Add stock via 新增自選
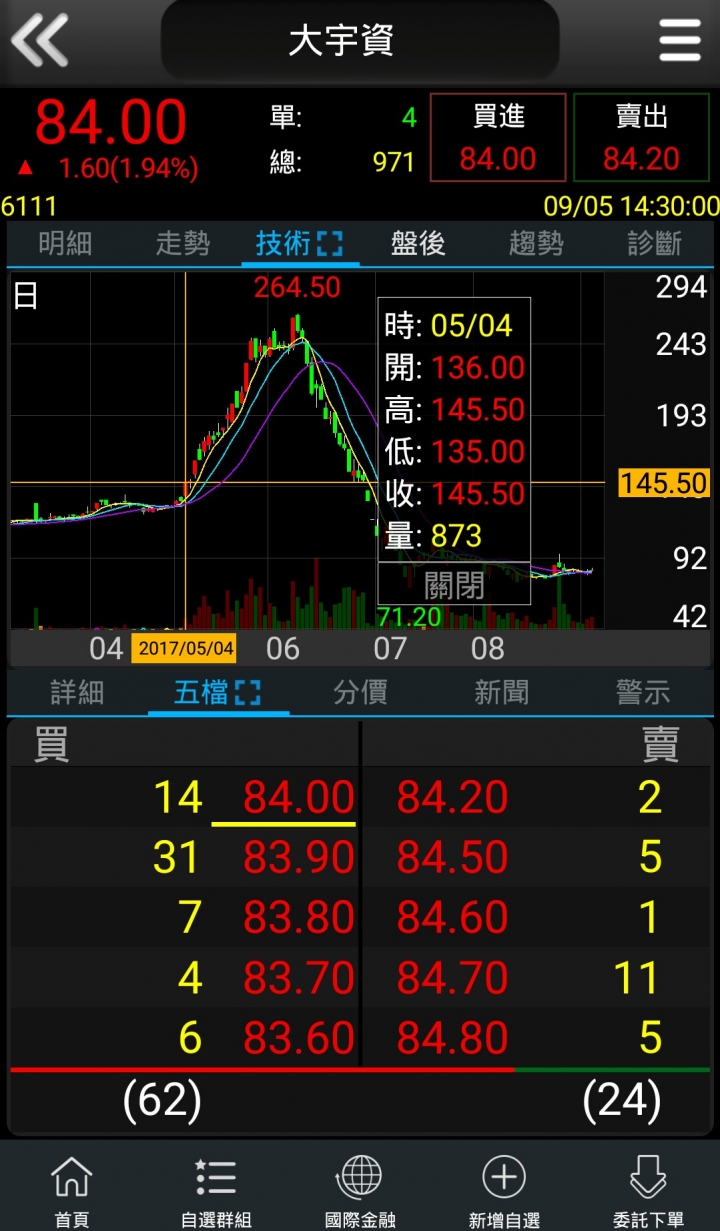 click(x=504, y=1190)
